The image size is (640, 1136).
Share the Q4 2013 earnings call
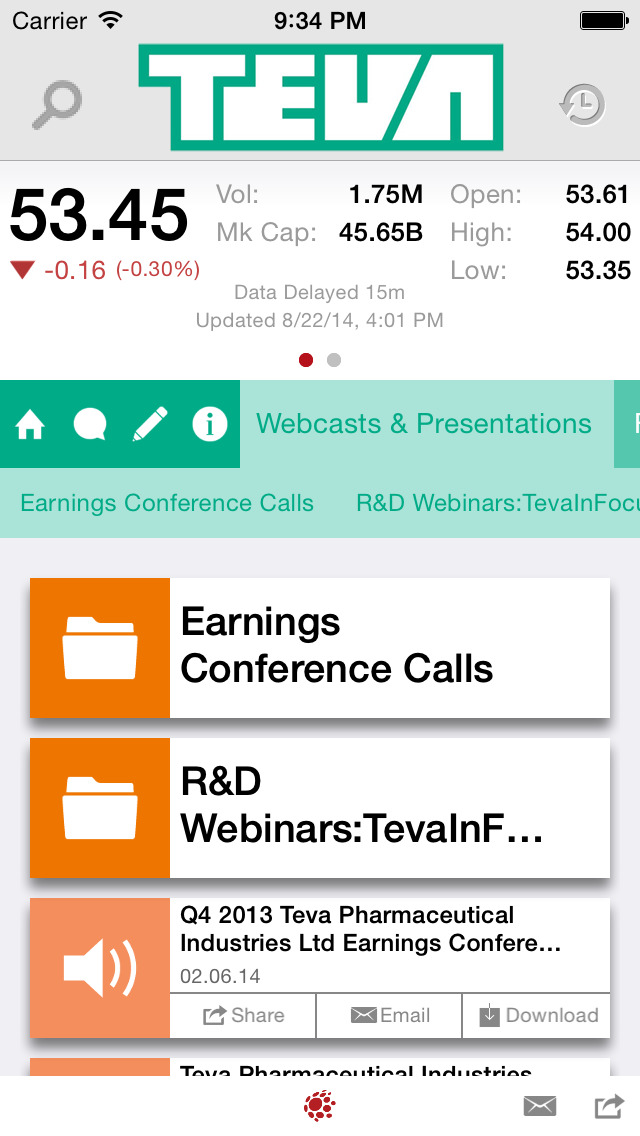pos(243,1015)
